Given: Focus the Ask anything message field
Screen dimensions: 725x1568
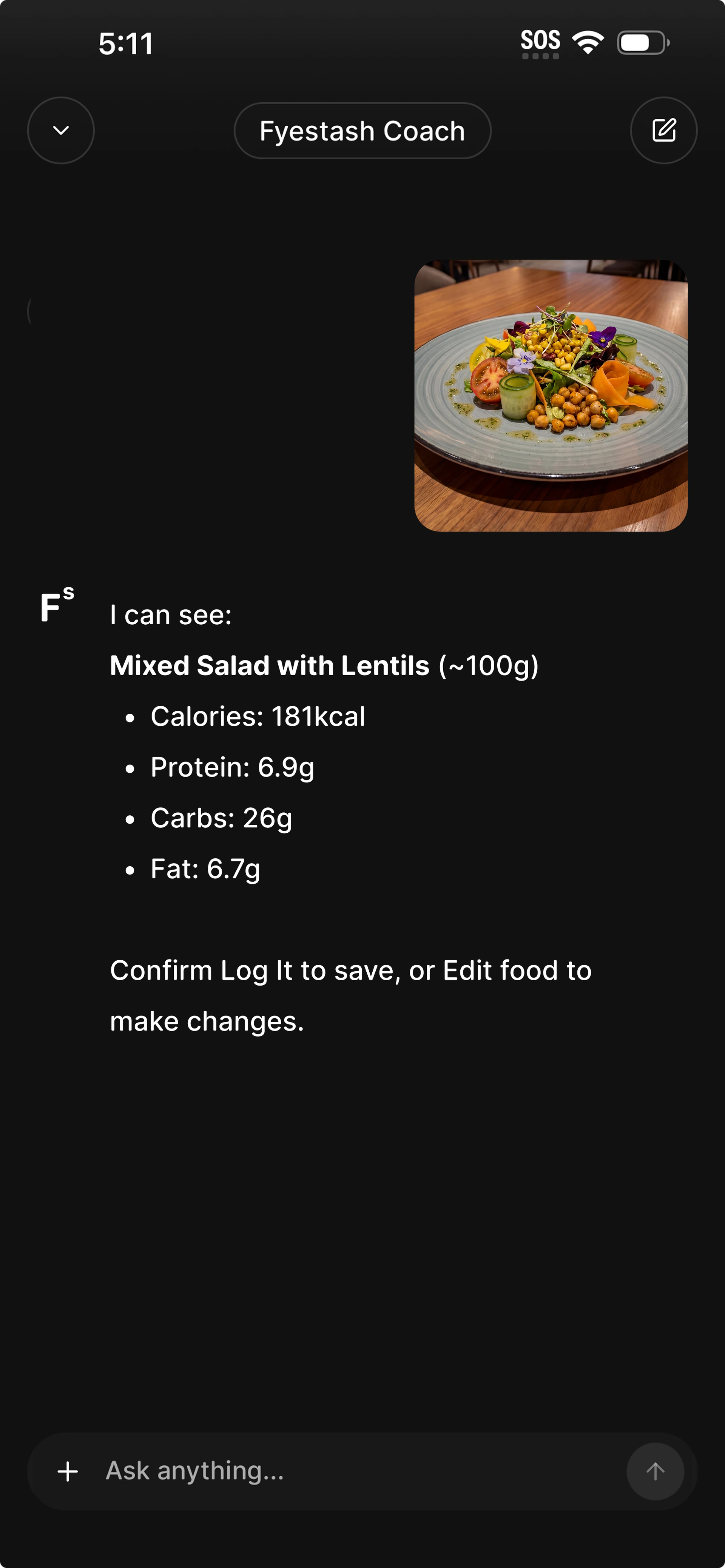Looking at the screenshot, I should click(x=359, y=1471).
